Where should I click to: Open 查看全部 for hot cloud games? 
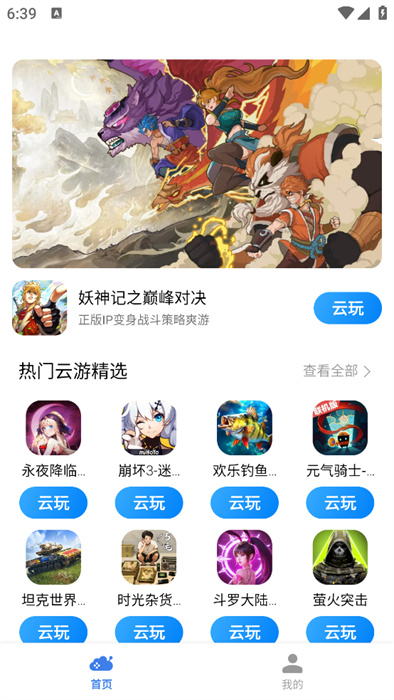tap(337, 371)
